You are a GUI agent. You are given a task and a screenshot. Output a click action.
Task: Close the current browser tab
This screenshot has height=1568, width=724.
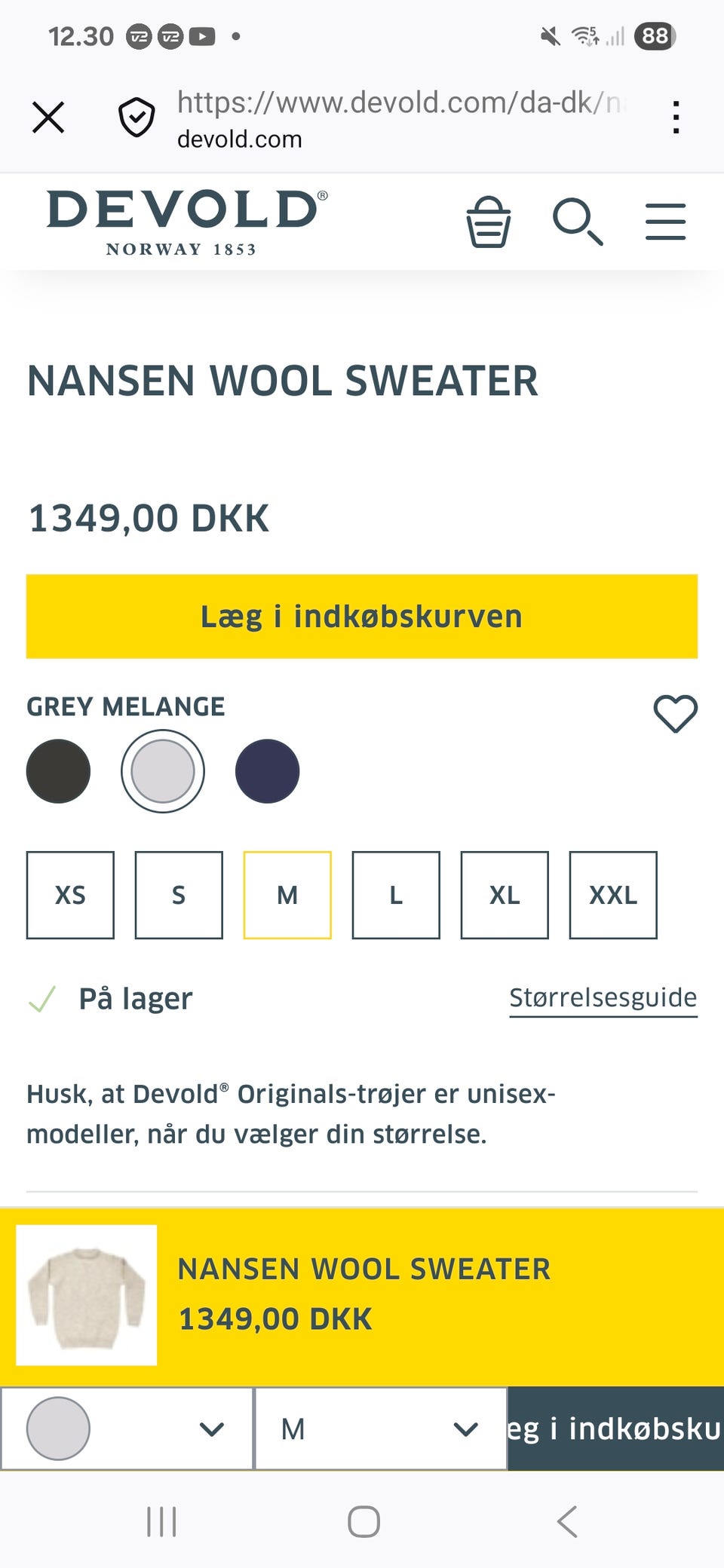[48, 117]
